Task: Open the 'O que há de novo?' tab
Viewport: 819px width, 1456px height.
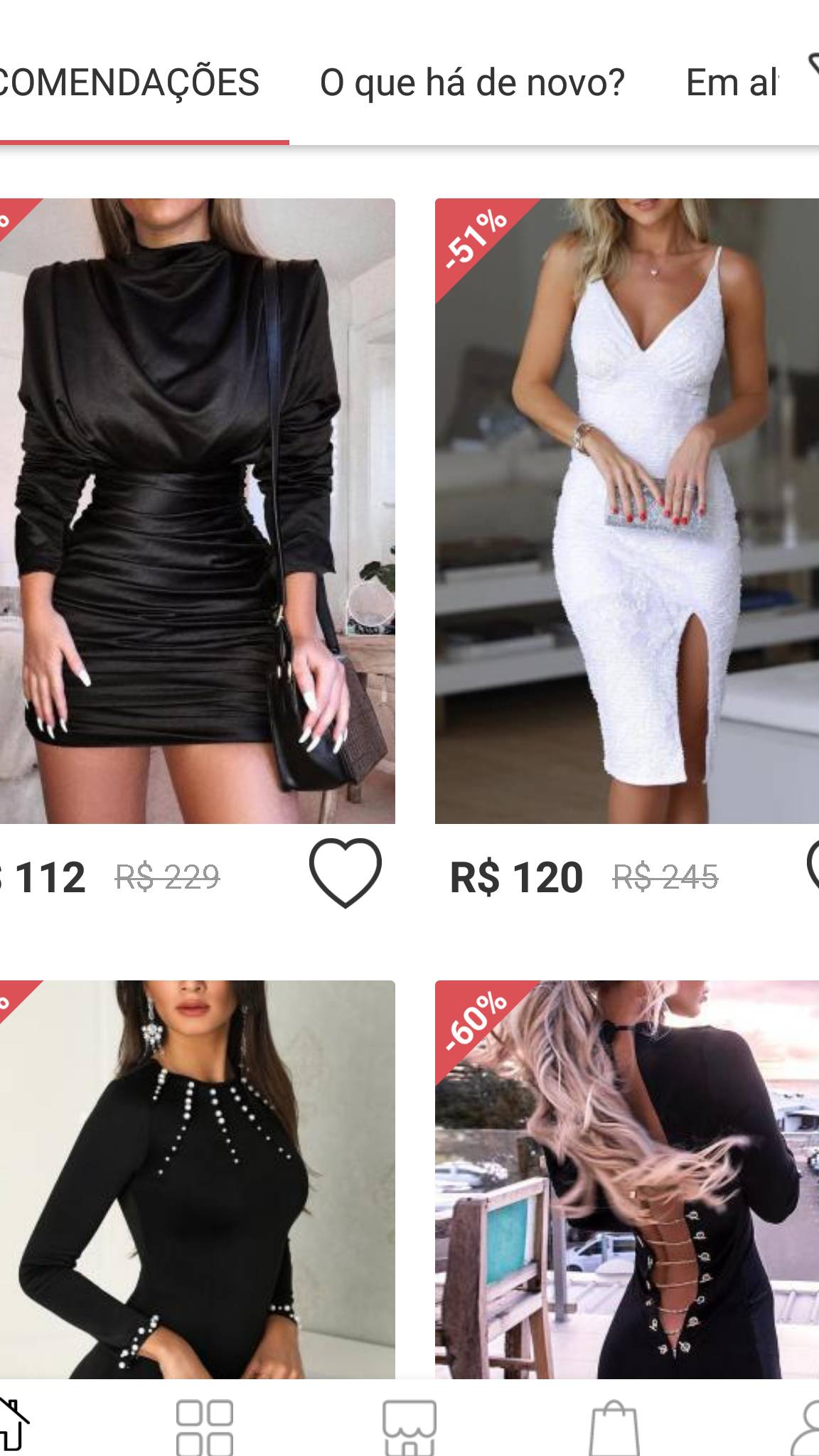Action: pyautogui.click(x=472, y=83)
